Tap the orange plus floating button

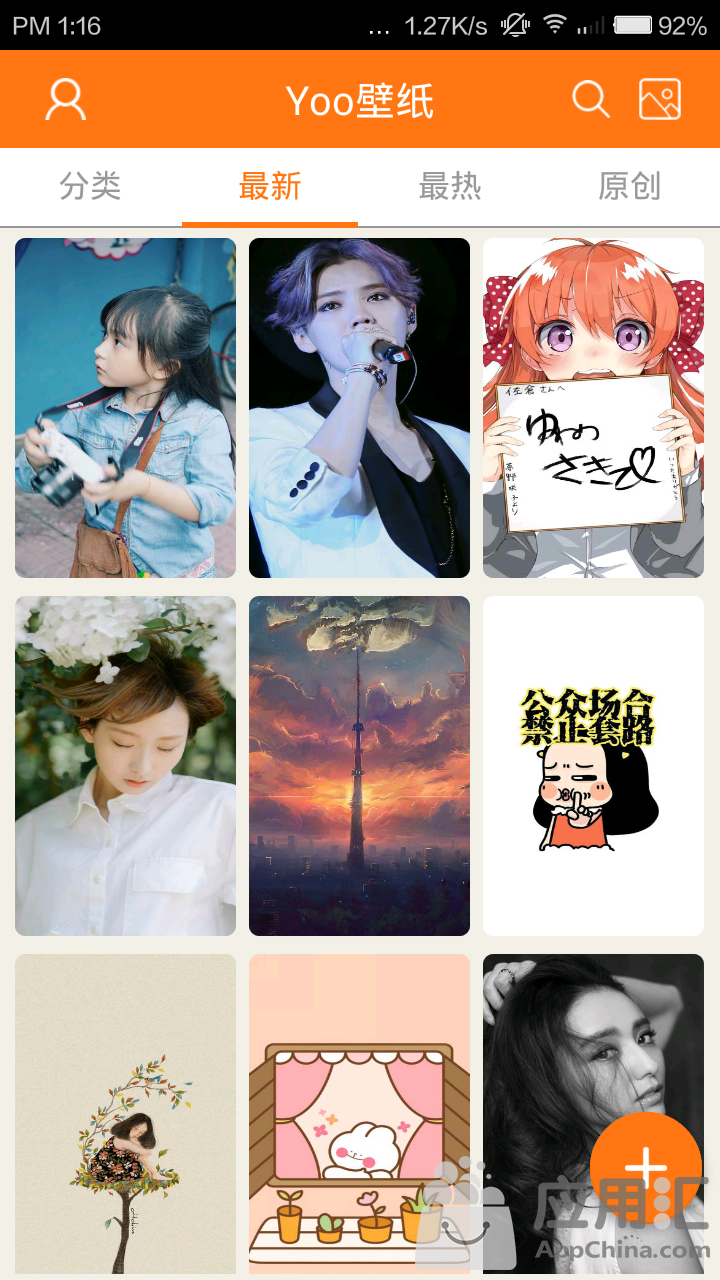pyautogui.click(x=646, y=1167)
